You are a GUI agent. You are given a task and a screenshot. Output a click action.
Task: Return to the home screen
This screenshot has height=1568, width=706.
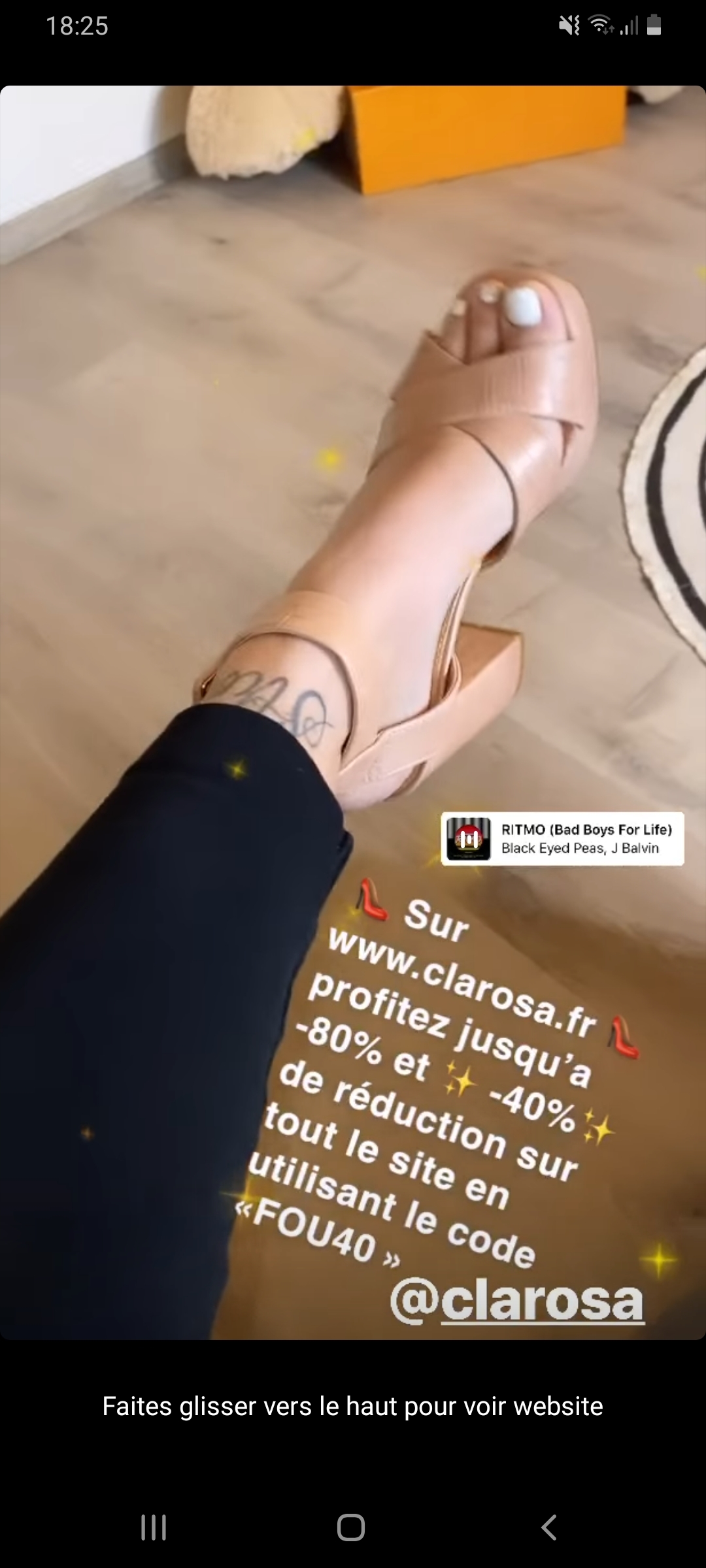click(x=351, y=1527)
